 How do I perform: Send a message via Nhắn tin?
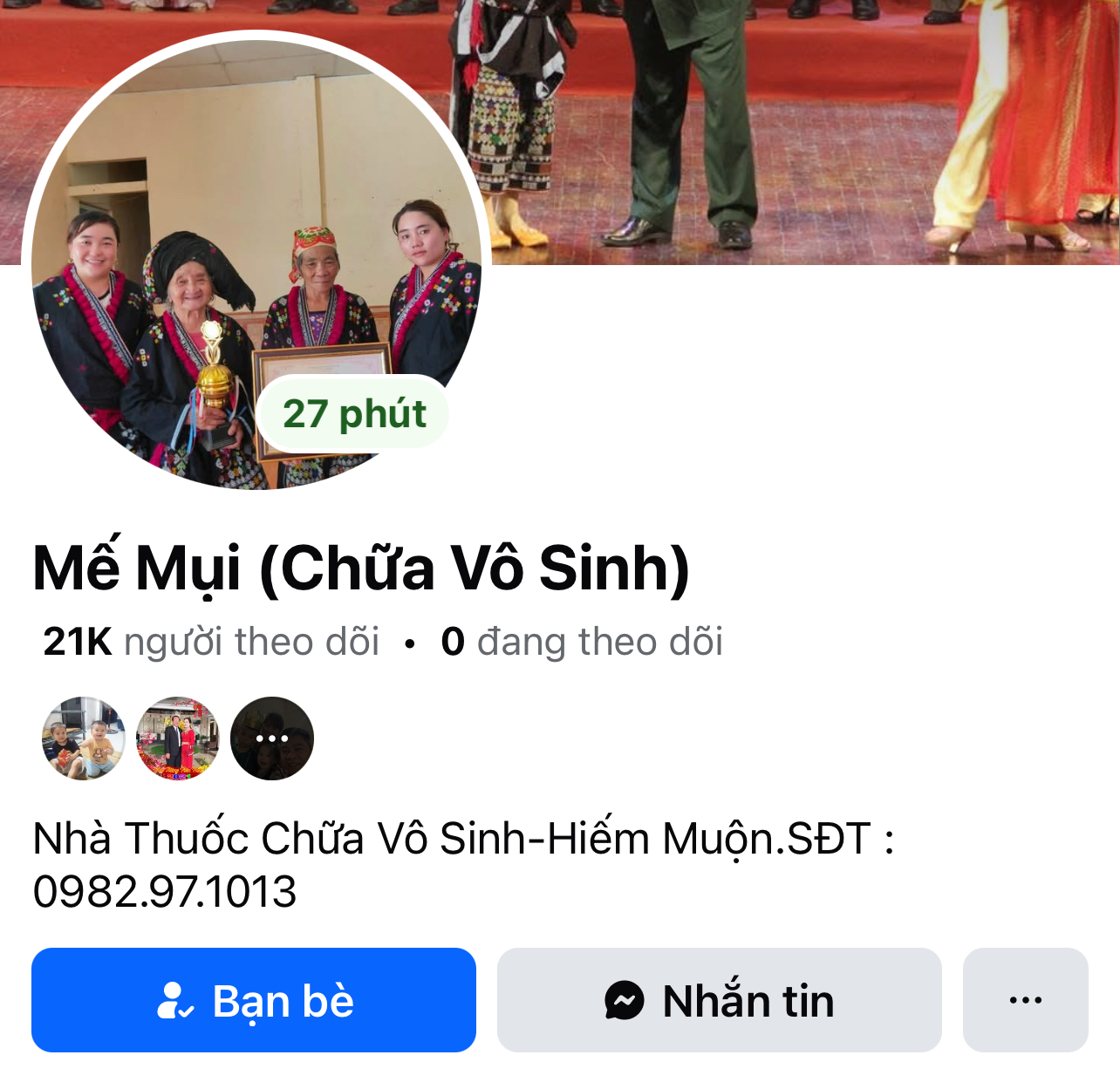pos(719,1000)
